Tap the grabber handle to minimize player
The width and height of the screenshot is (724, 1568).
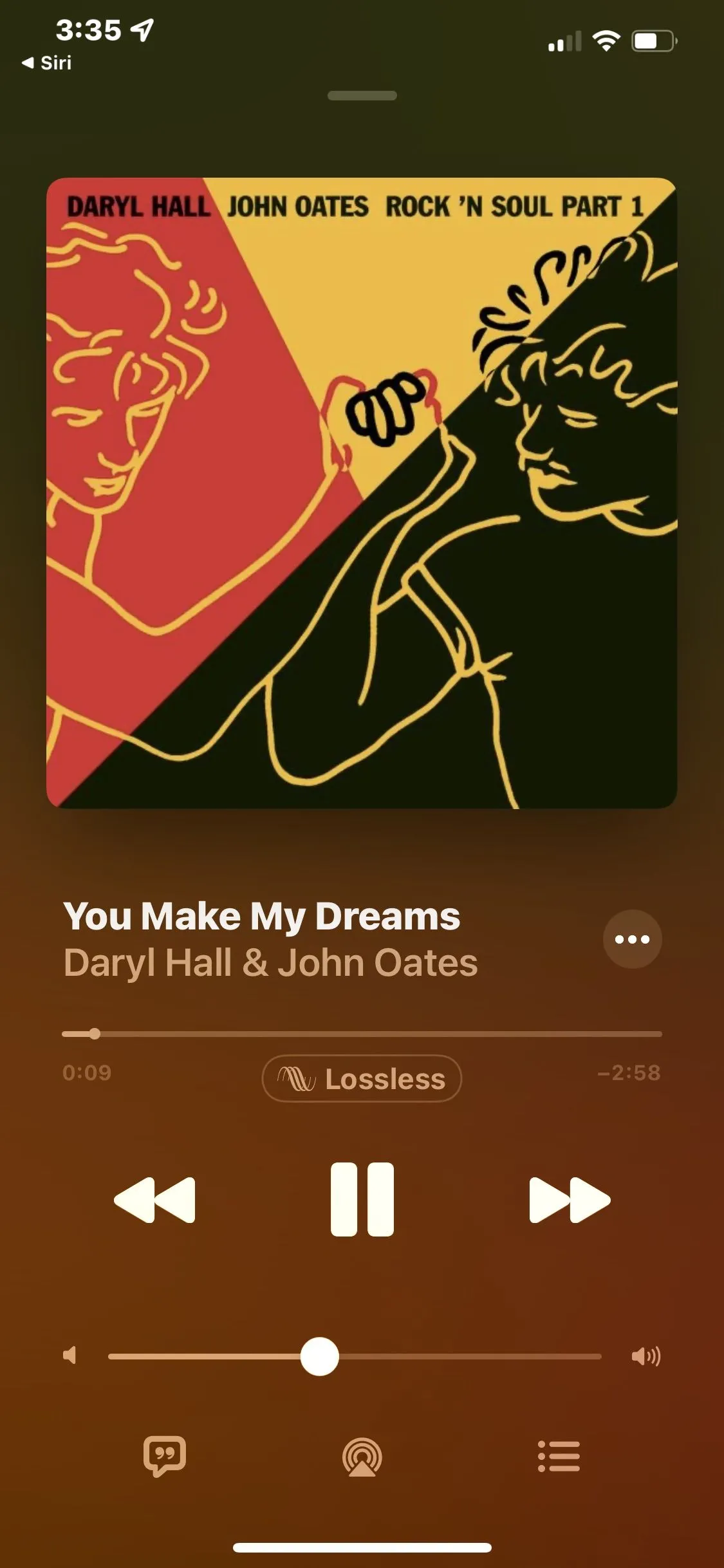pyautogui.click(x=362, y=96)
